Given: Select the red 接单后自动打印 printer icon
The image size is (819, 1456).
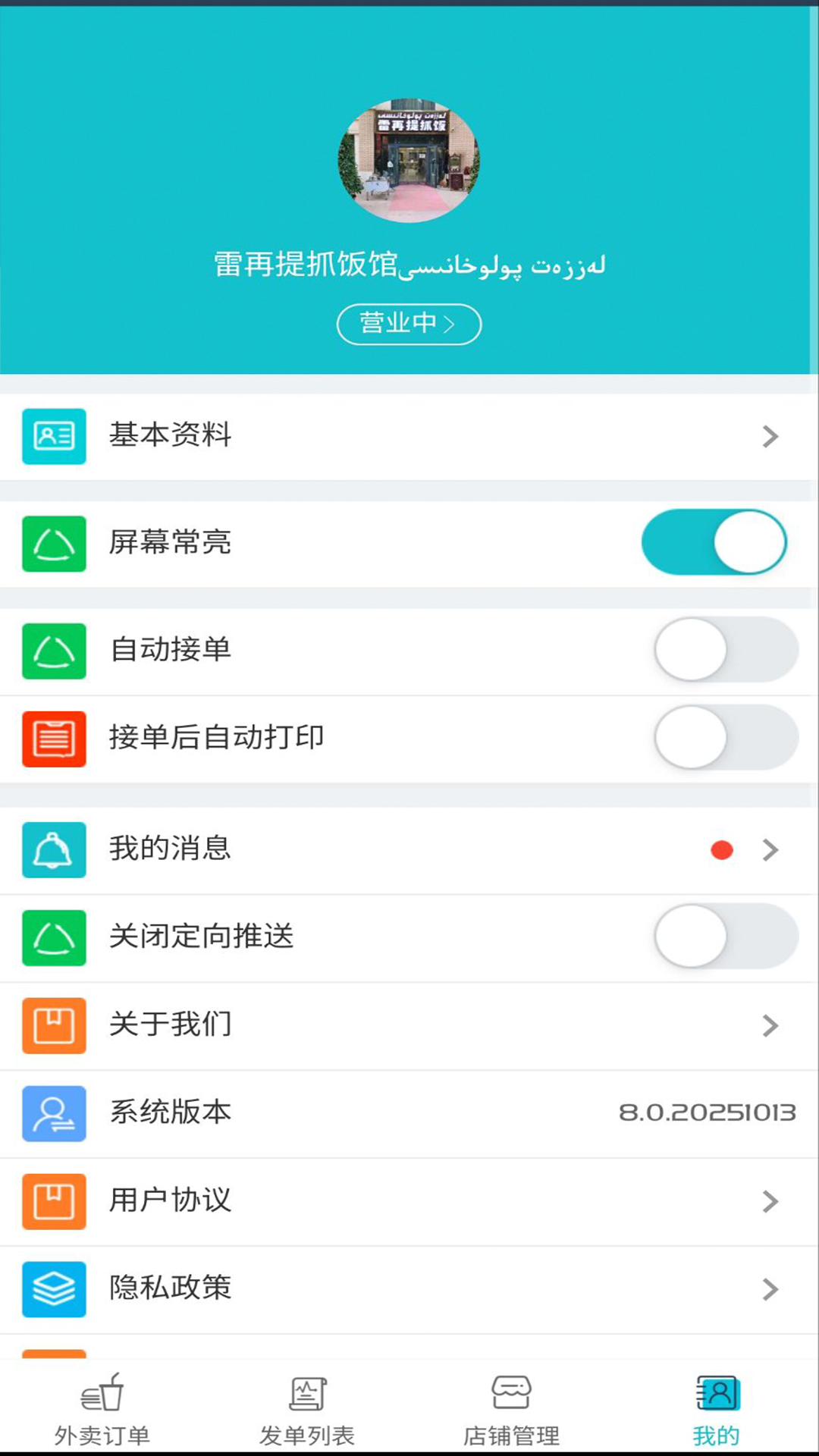Looking at the screenshot, I should pyautogui.click(x=54, y=737).
